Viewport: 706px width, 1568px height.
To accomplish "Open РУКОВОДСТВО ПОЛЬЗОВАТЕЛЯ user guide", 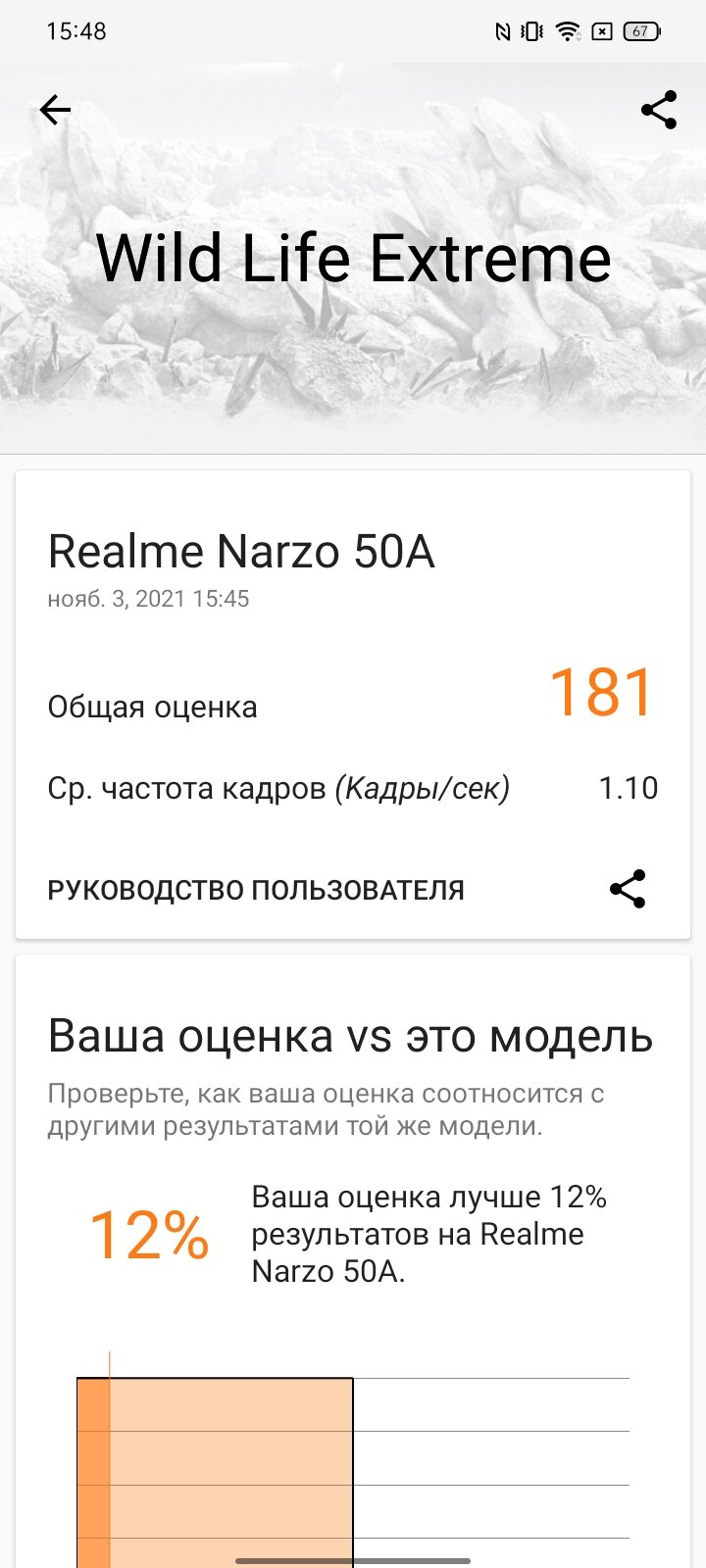I will click(256, 890).
